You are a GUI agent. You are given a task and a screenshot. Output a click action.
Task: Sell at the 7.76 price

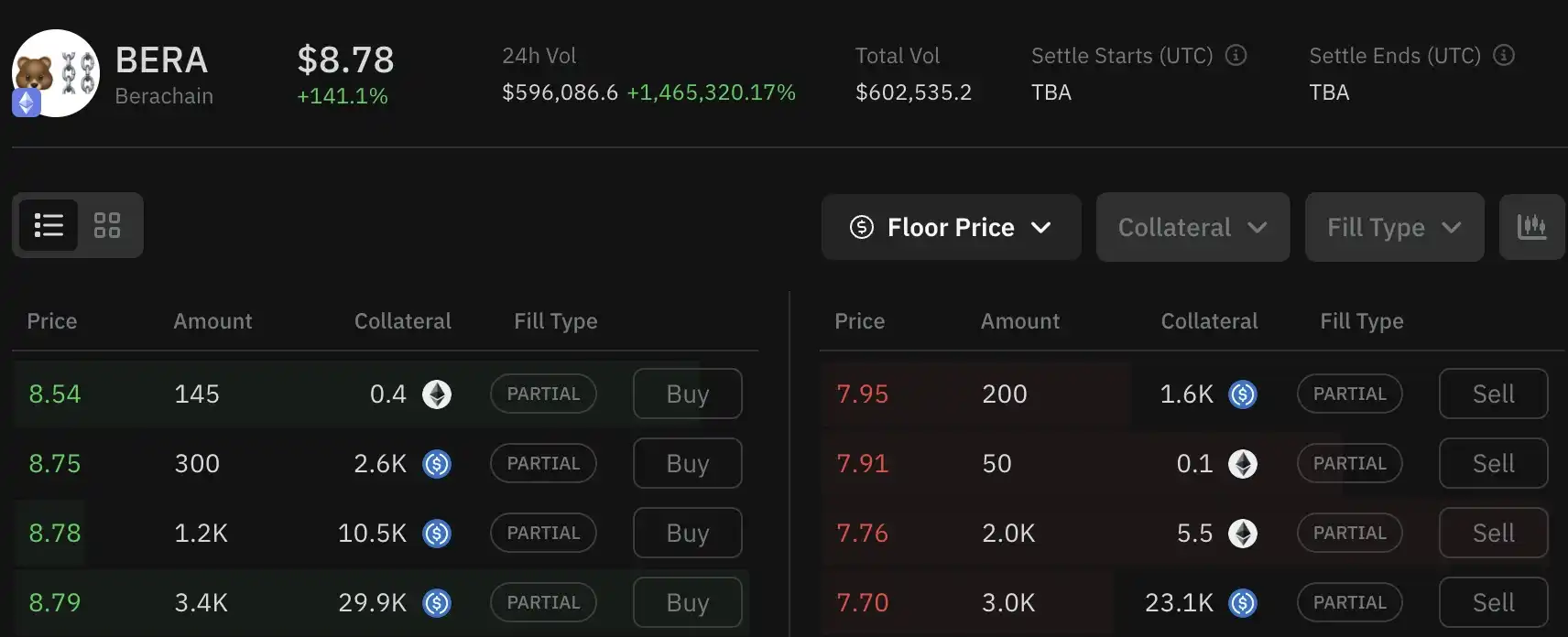(1493, 533)
